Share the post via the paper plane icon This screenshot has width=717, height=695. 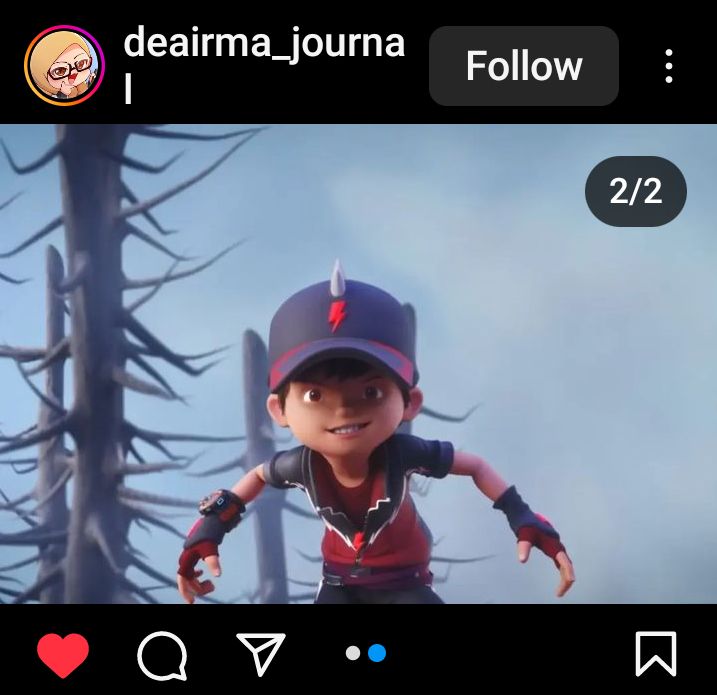tap(261, 654)
